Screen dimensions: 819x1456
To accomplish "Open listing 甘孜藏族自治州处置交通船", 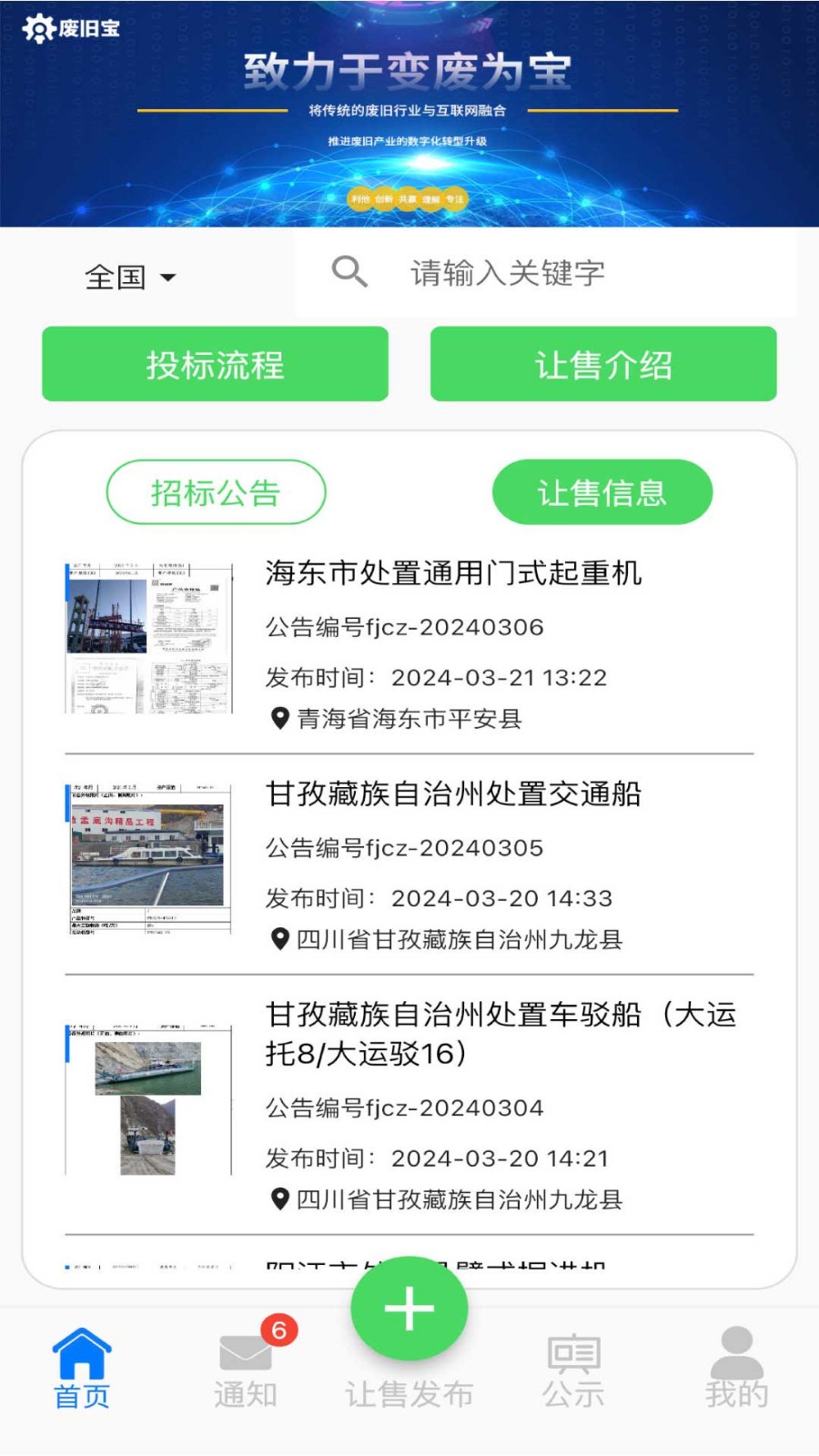I will coord(453,794).
